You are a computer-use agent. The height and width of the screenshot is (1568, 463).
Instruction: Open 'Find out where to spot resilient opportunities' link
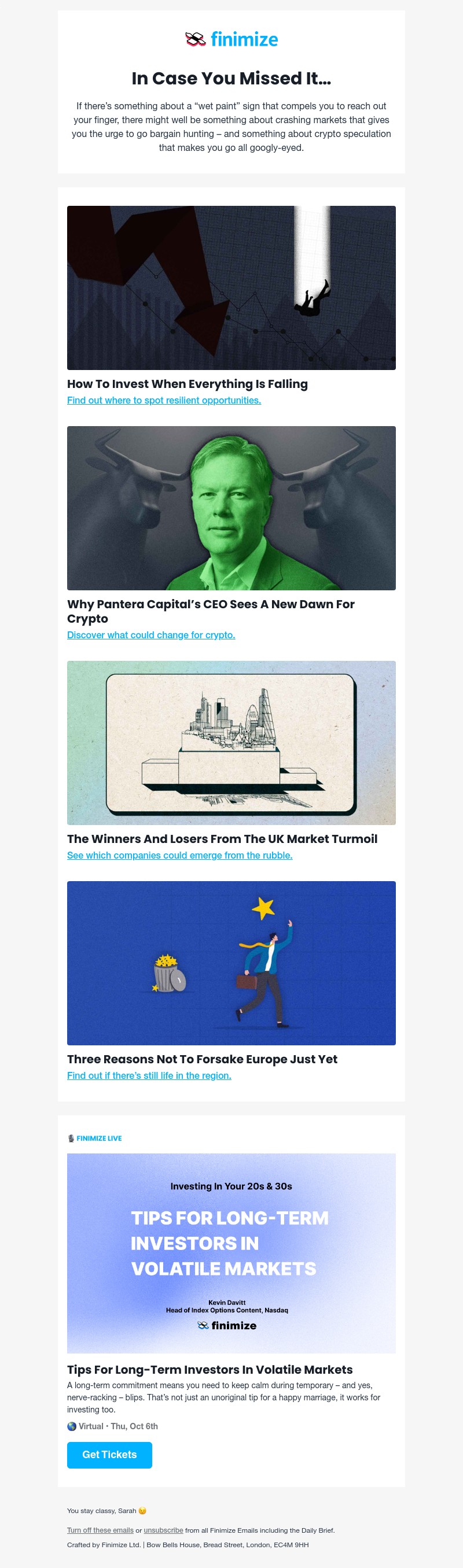click(x=164, y=401)
